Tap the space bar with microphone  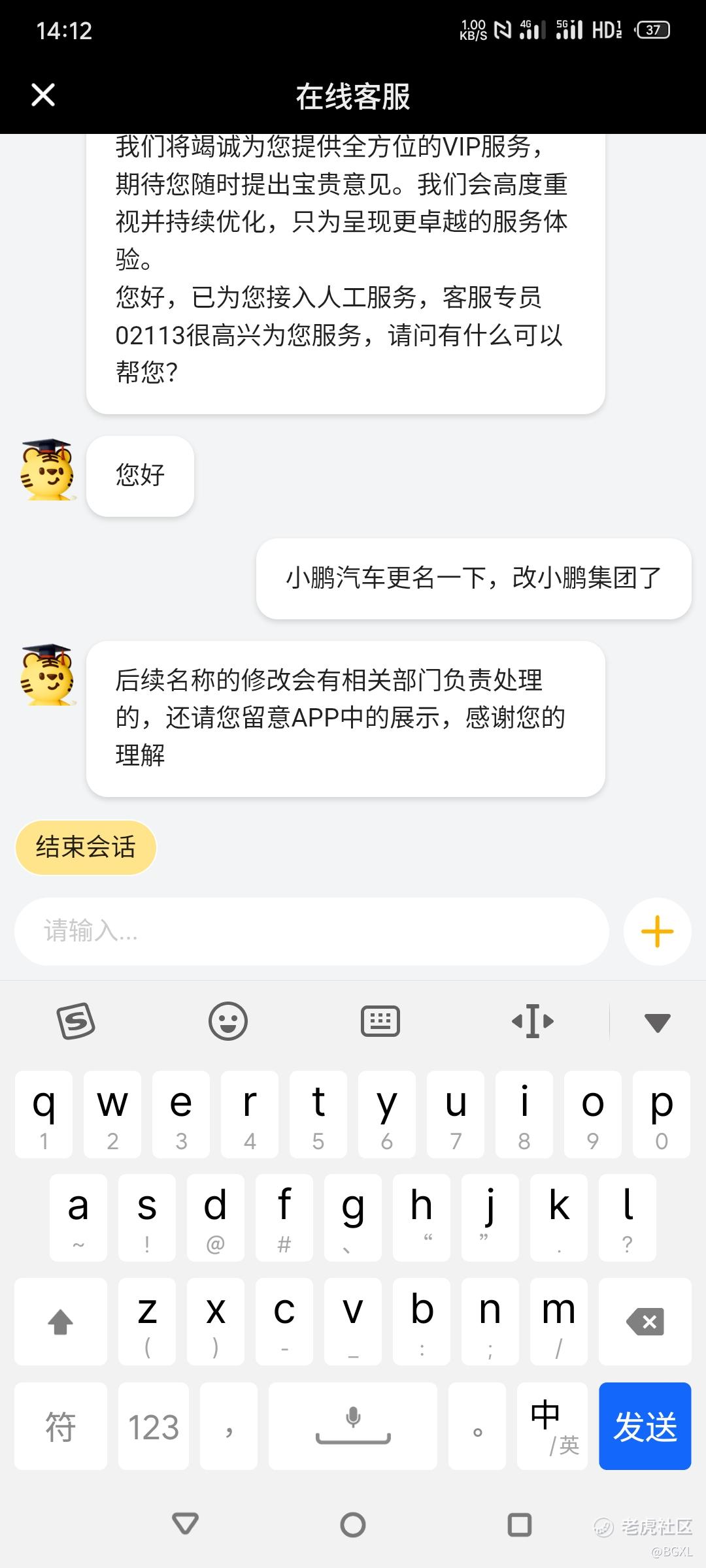(x=353, y=1426)
